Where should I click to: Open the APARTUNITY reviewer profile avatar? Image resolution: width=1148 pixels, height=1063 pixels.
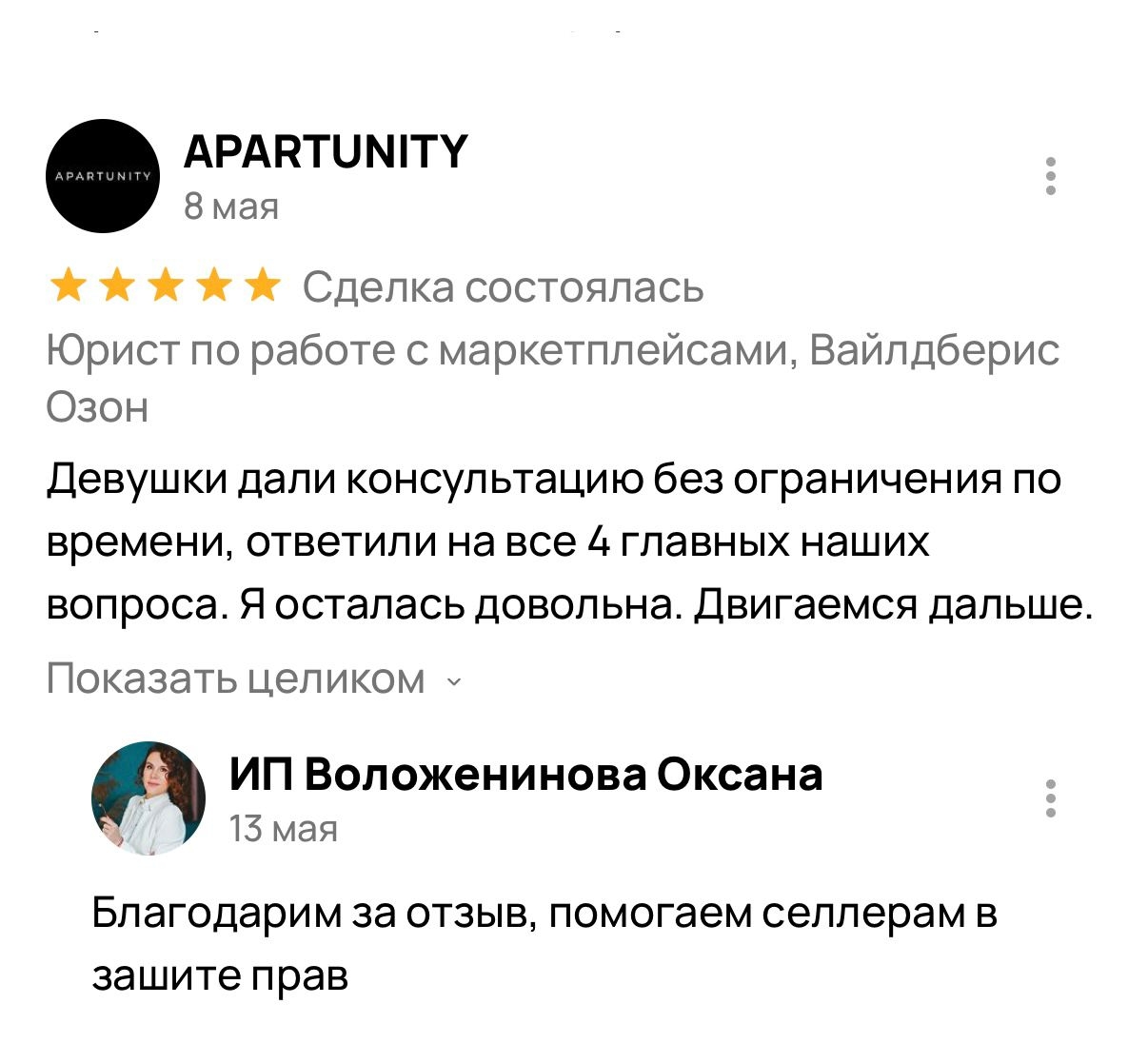pyautogui.click(x=103, y=176)
